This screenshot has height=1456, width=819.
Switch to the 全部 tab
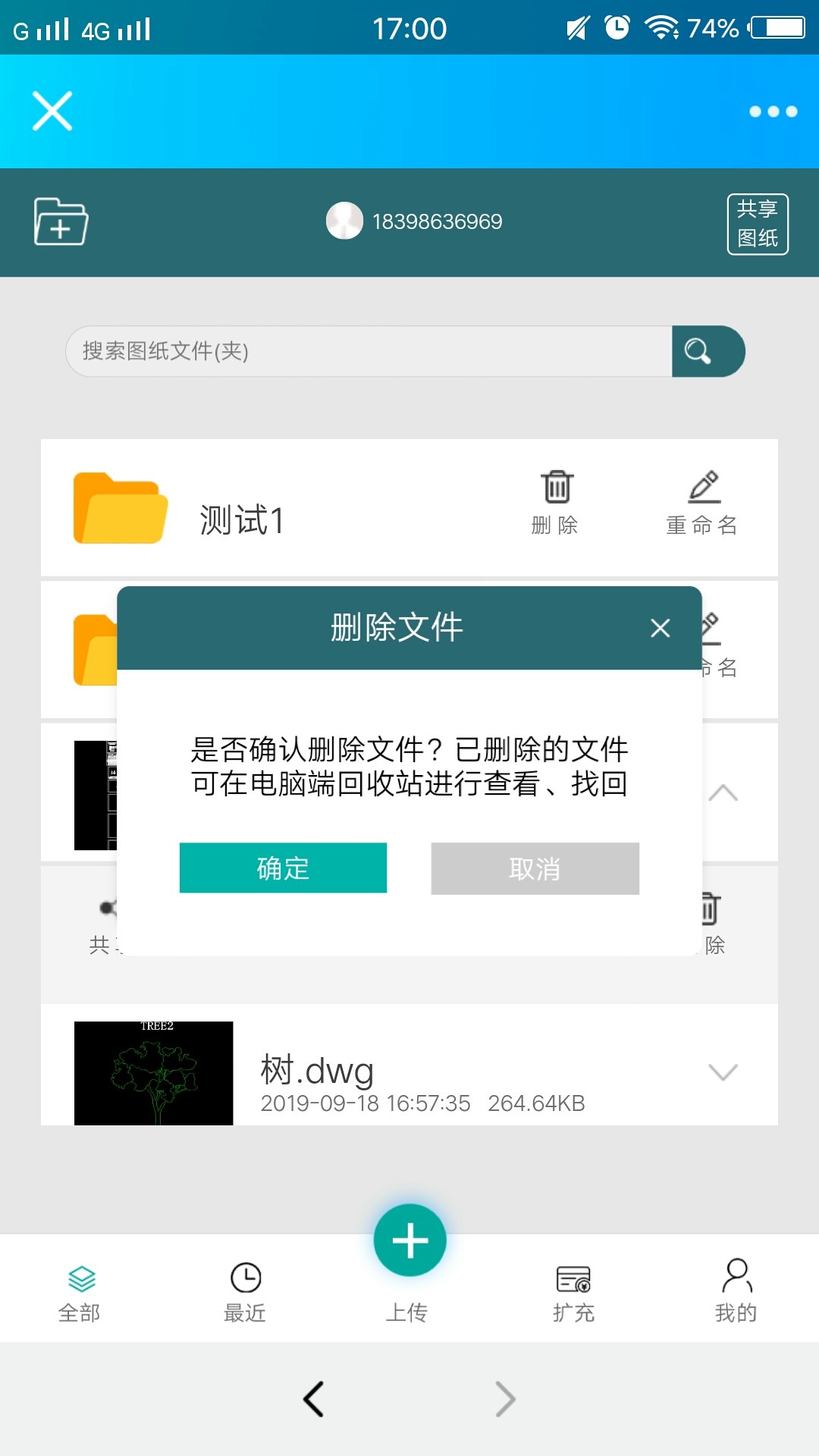pos(80,1292)
